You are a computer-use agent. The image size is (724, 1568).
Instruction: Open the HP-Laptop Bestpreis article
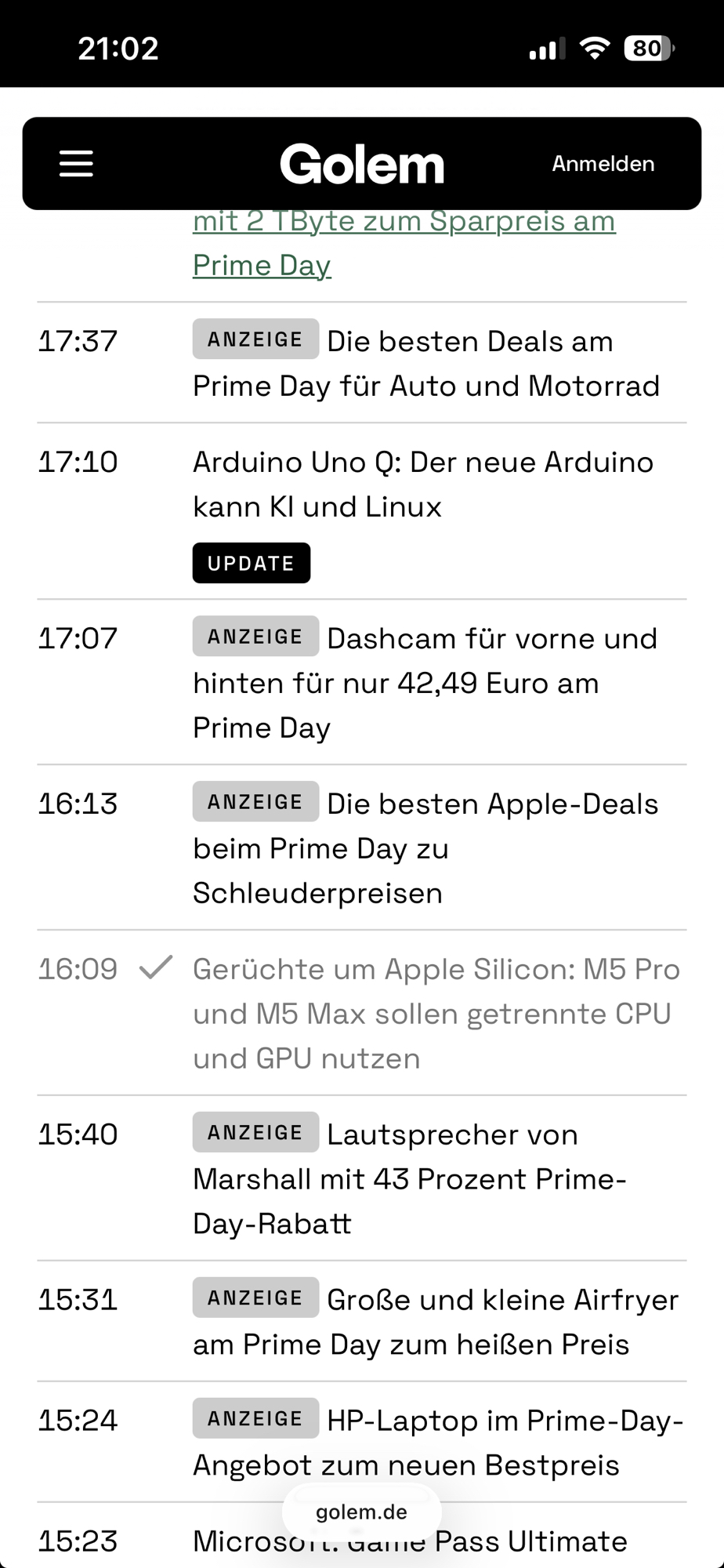coord(436,1443)
